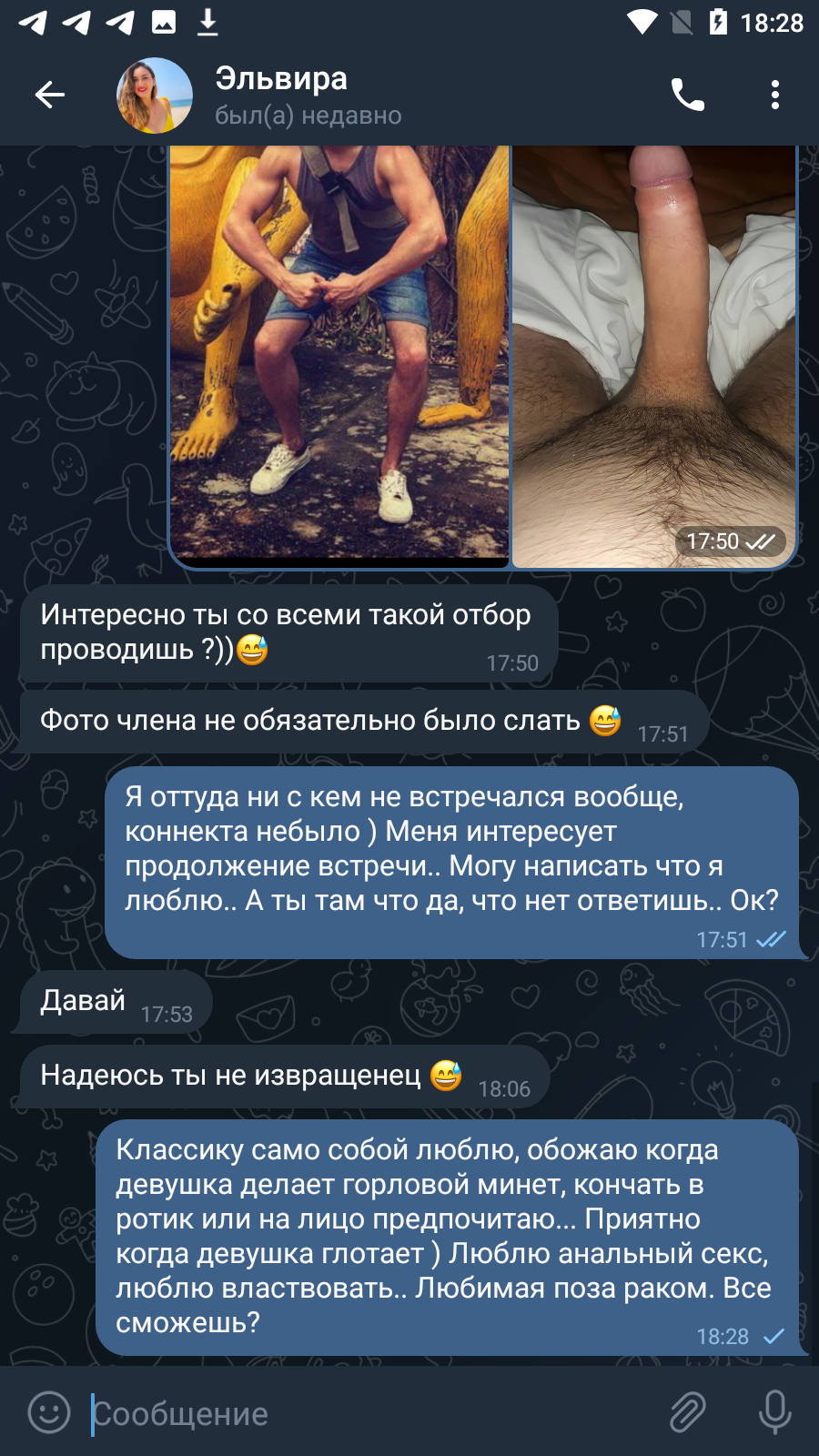Go back to the chat list
This screenshot has height=1456, width=819.
50,95
